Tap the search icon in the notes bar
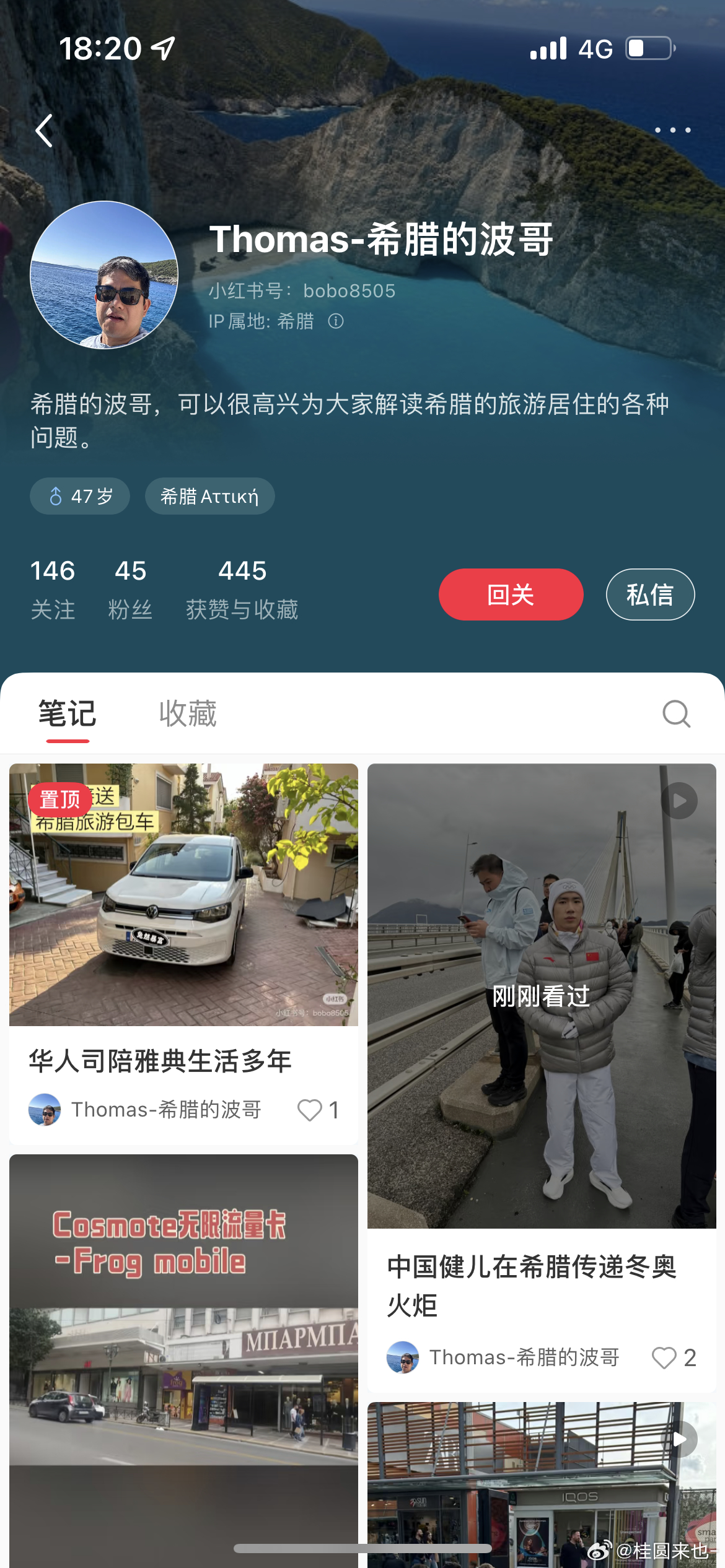725x1568 pixels. click(x=676, y=713)
